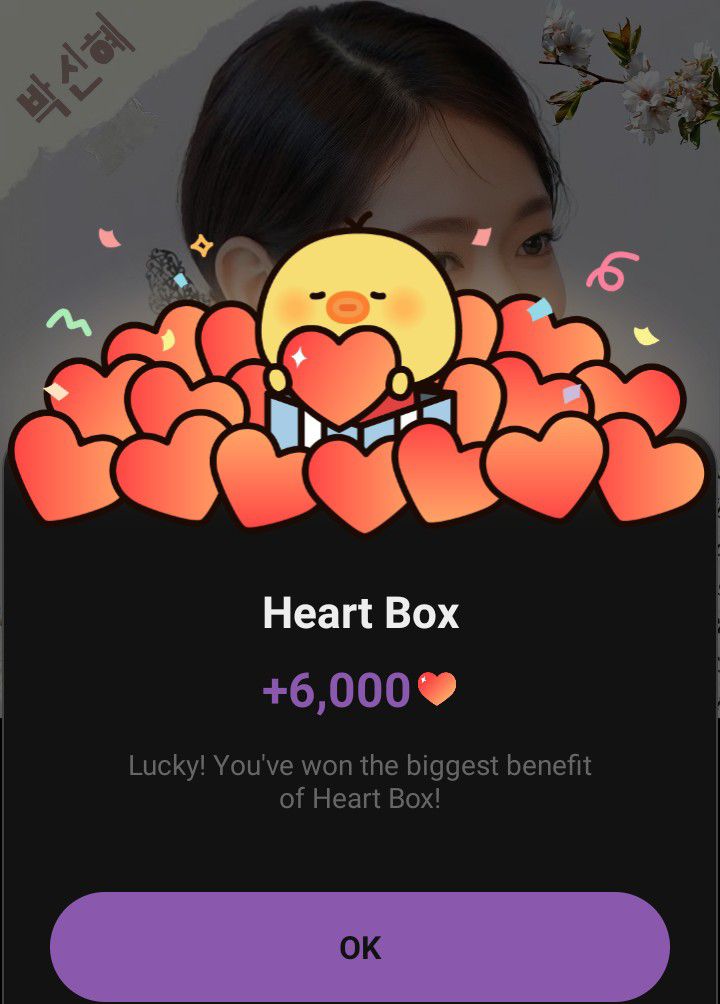Confirm the Heart Box reward with OK
720x1004 pixels.
(x=360, y=947)
